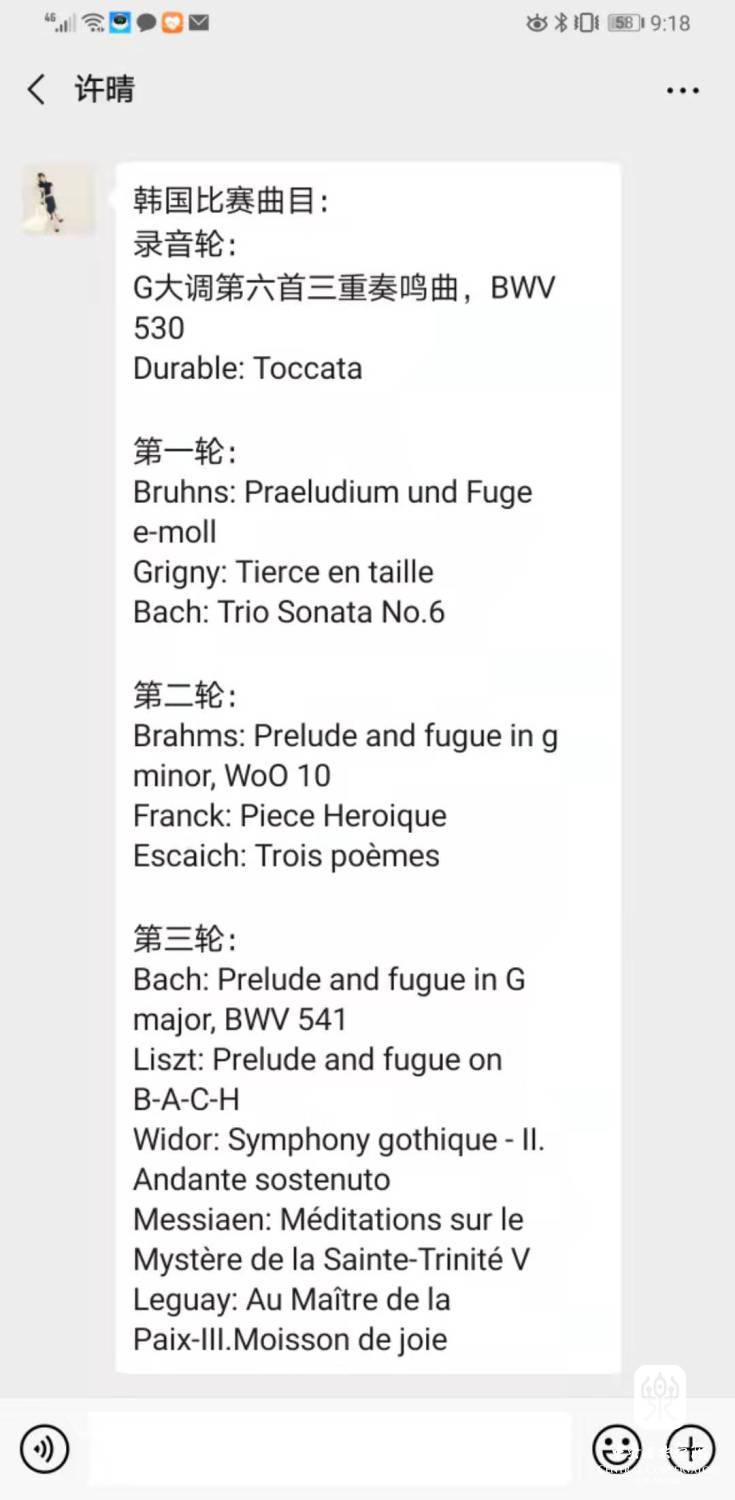Open the emoji sticker panel
The width and height of the screenshot is (735, 1500).
[x=617, y=1448]
